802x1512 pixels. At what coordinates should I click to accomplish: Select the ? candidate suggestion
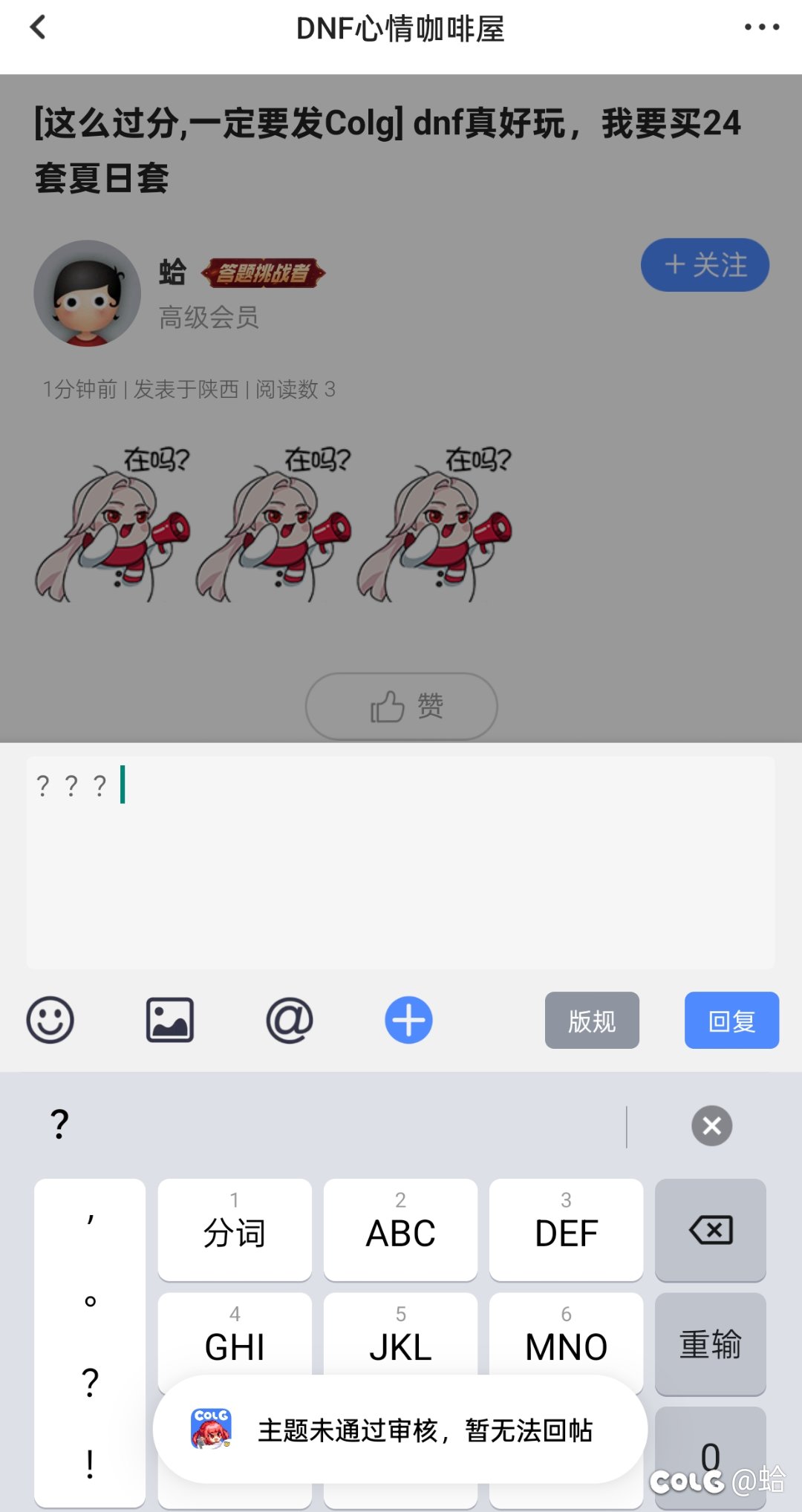[59, 1125]
